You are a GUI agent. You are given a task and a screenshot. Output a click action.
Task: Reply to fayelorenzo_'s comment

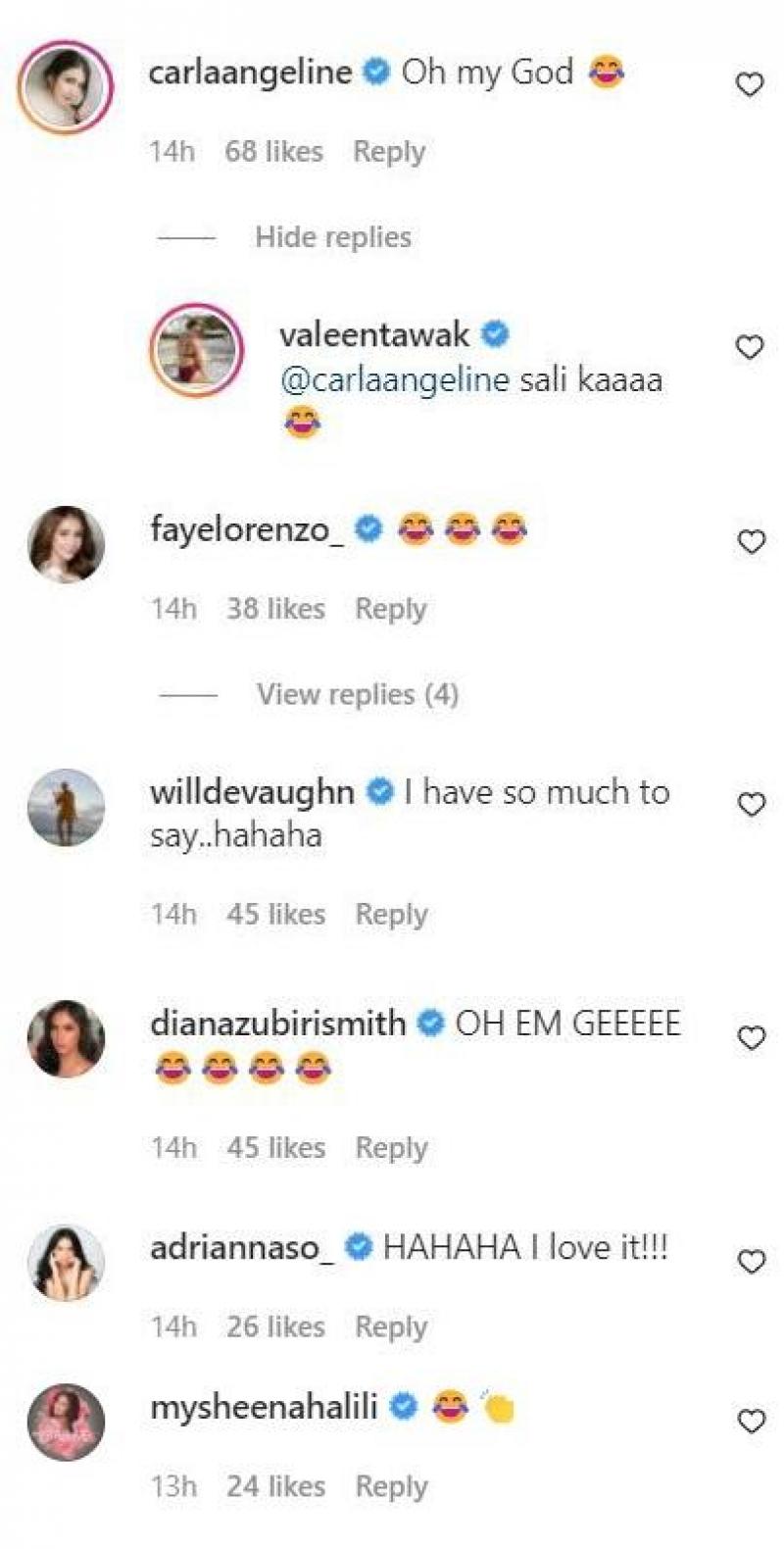click(391, 609)
